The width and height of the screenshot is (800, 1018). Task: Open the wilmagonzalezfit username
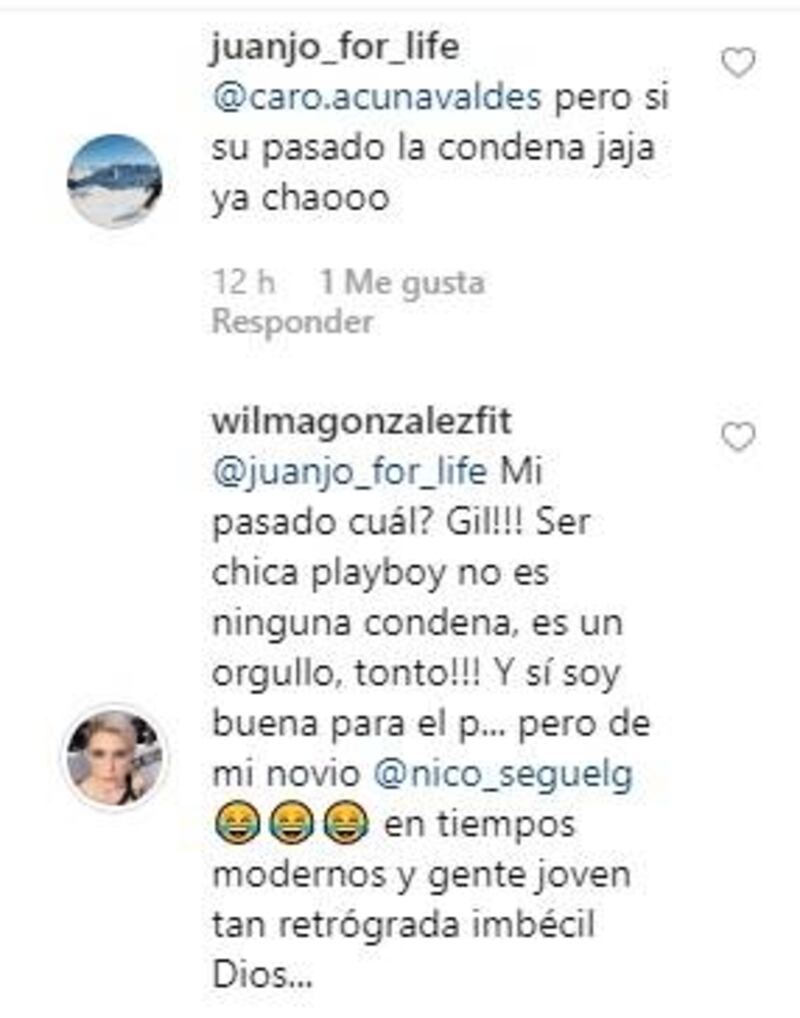[362, 422]
